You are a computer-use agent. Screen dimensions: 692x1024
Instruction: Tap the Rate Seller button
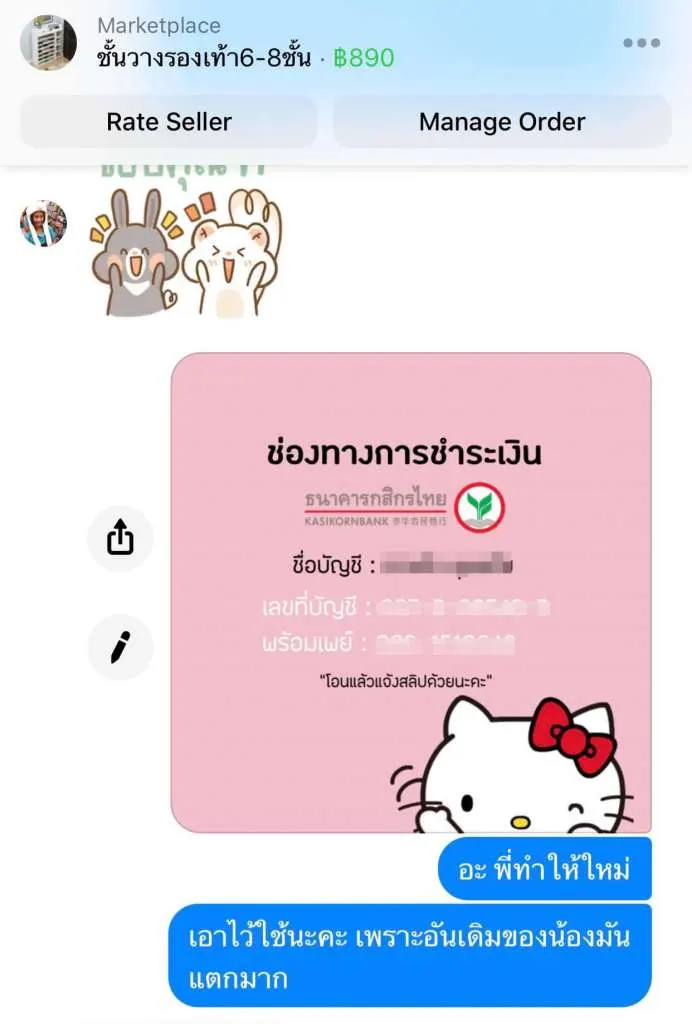click(x=169, y=122)
